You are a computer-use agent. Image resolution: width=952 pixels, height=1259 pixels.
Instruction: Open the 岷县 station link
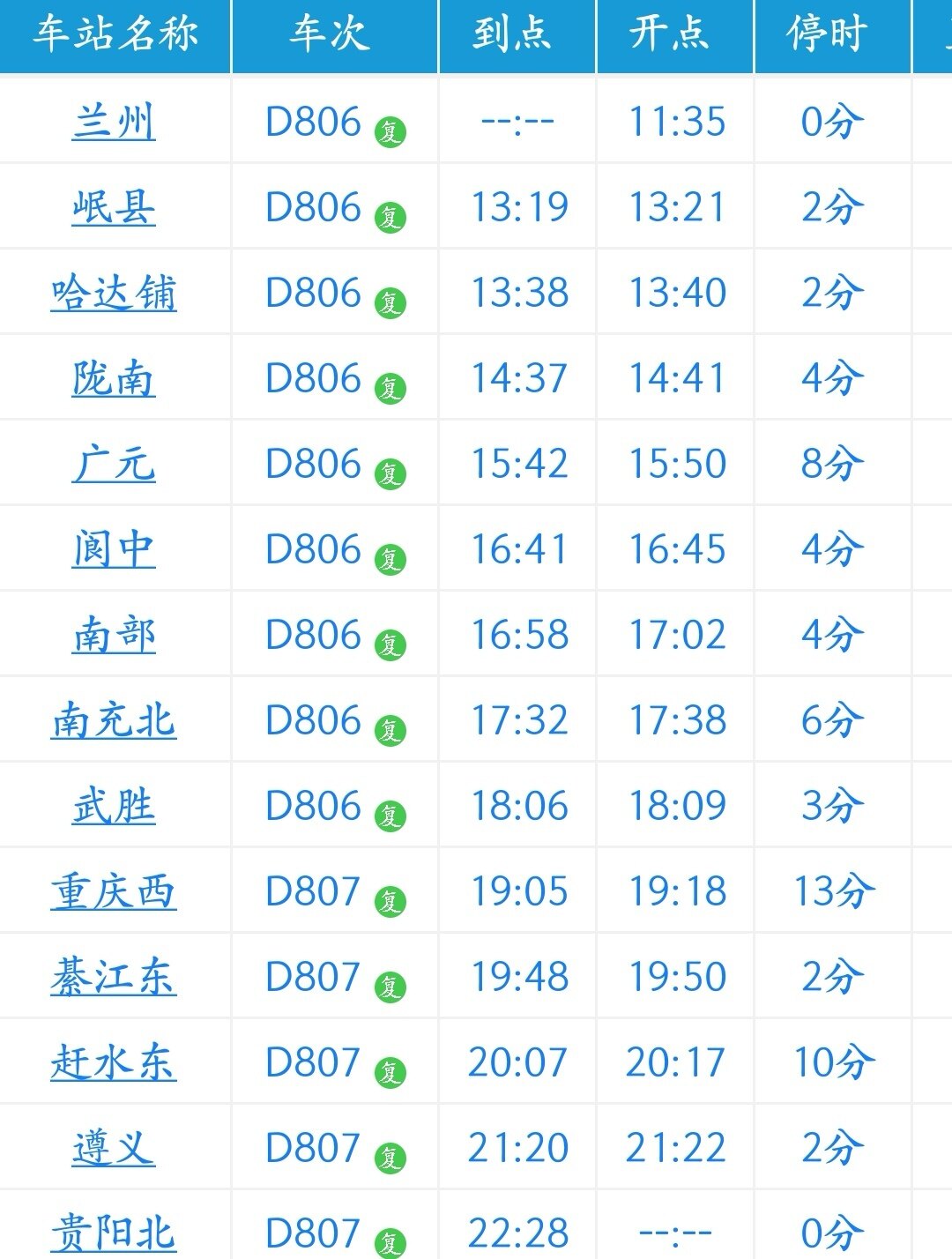114,207
